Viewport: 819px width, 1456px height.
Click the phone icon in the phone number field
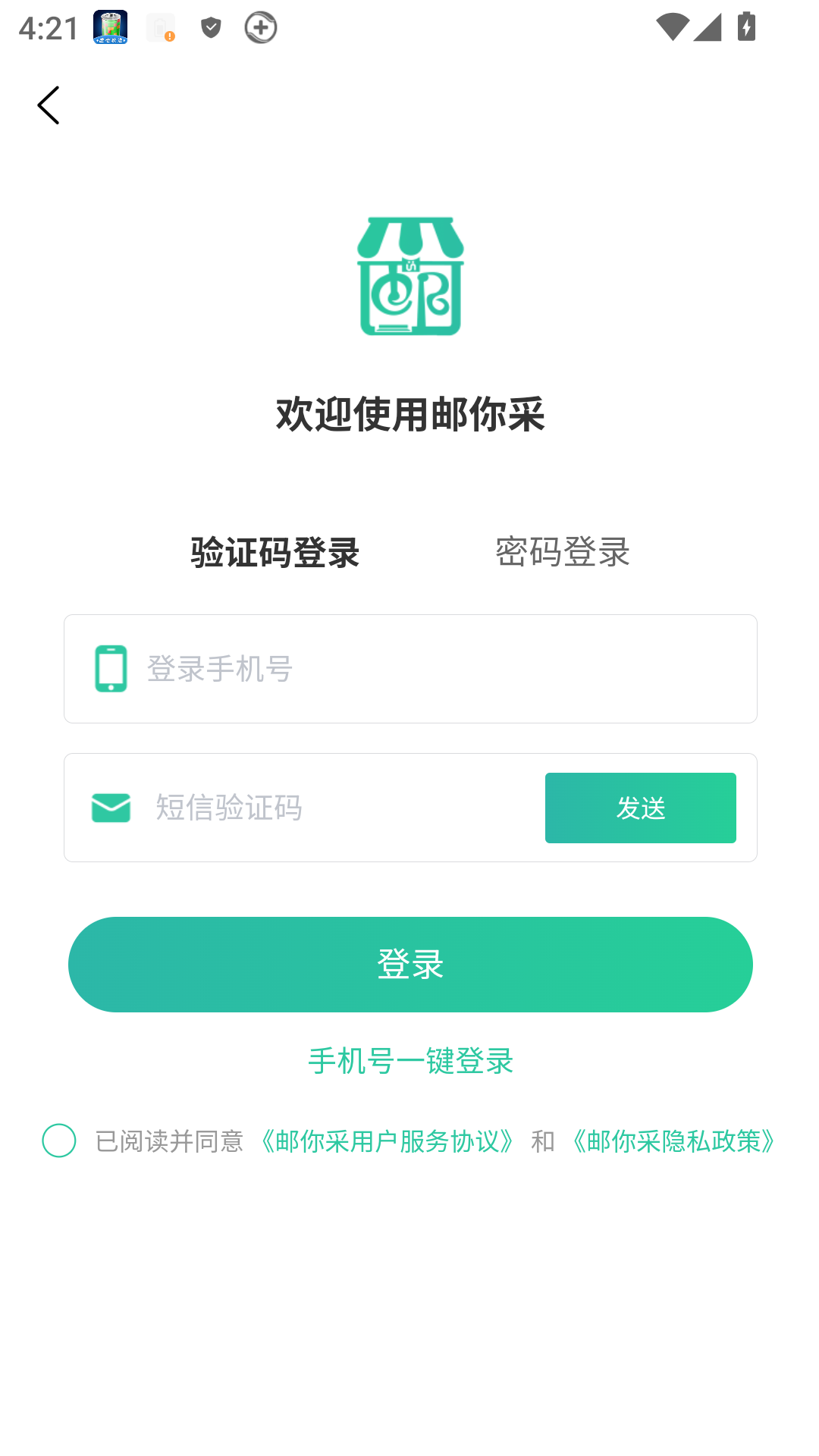tap(110, 668)
